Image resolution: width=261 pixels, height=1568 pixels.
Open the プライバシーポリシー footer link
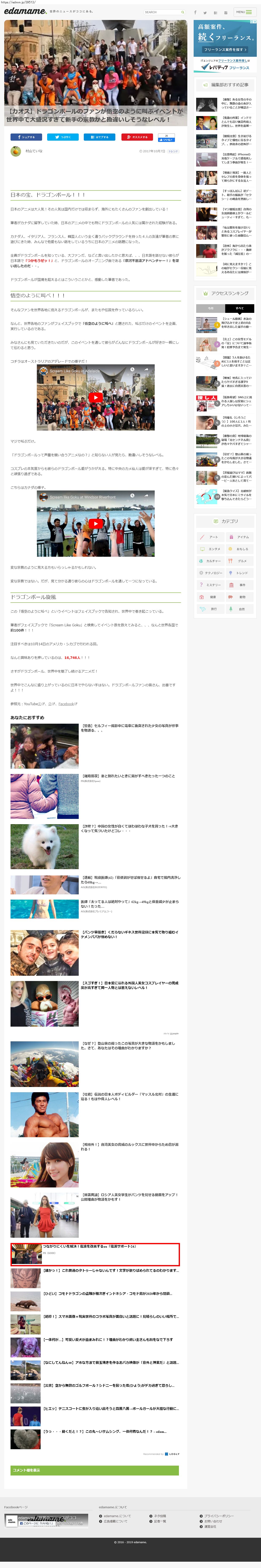[x=218, y=1516]
